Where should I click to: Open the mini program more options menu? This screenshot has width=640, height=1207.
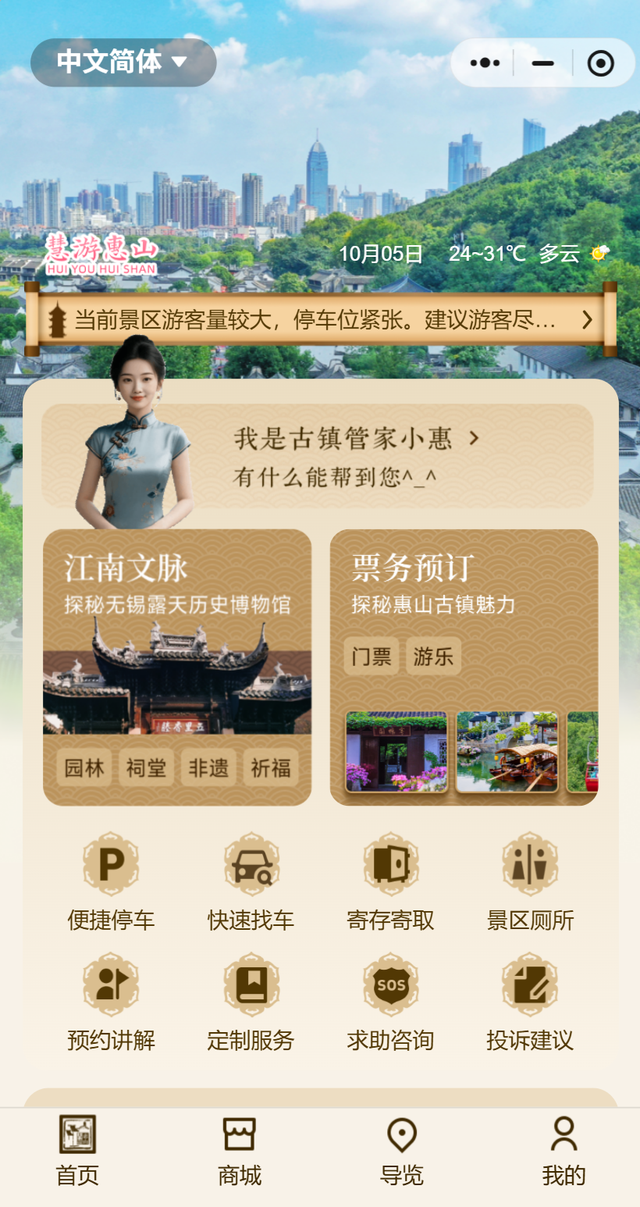pos(485,63)
